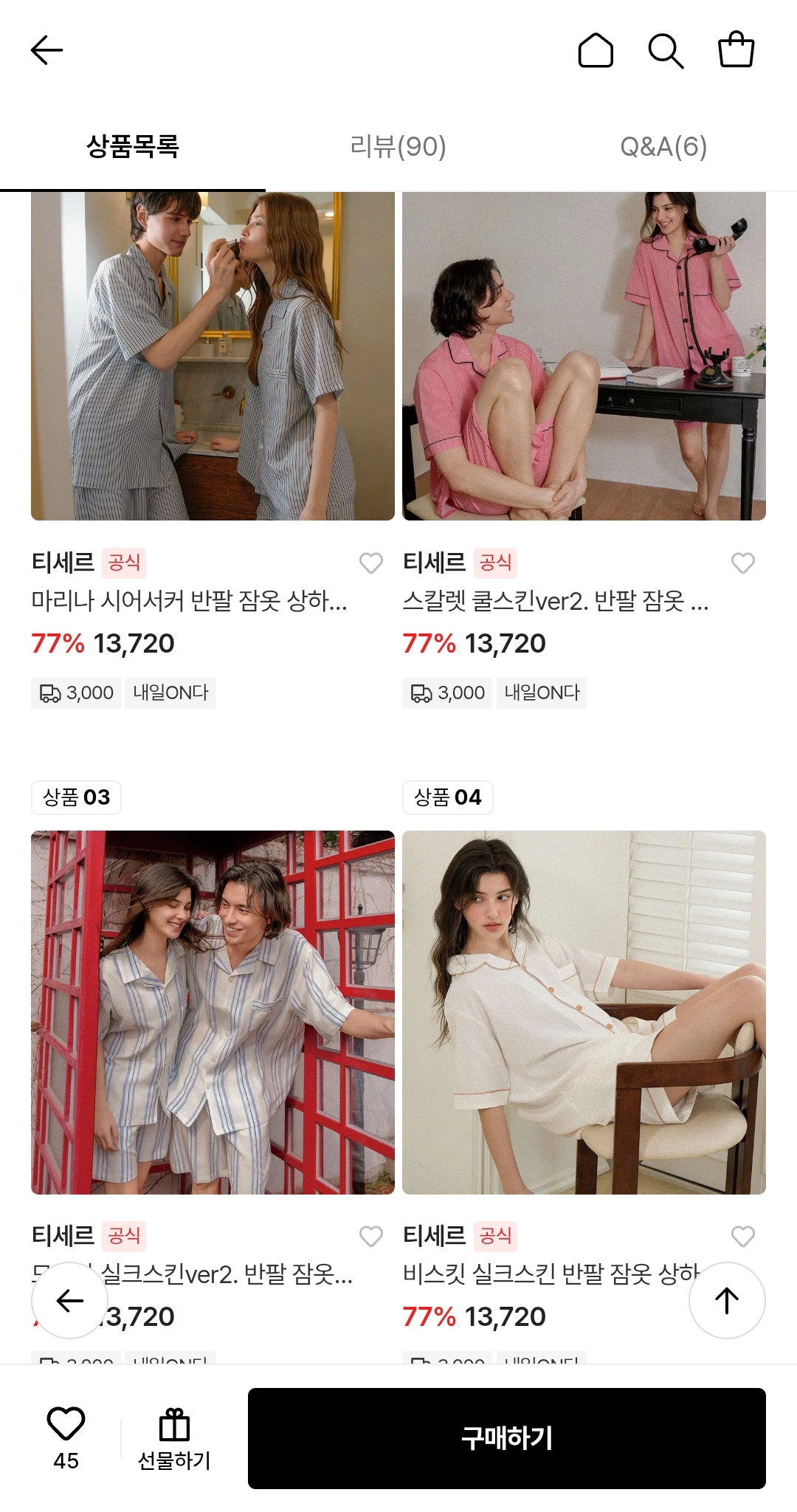The image size is (797, 1512).
Task: Select the 상품목록 tab
Action: (133, 146)
